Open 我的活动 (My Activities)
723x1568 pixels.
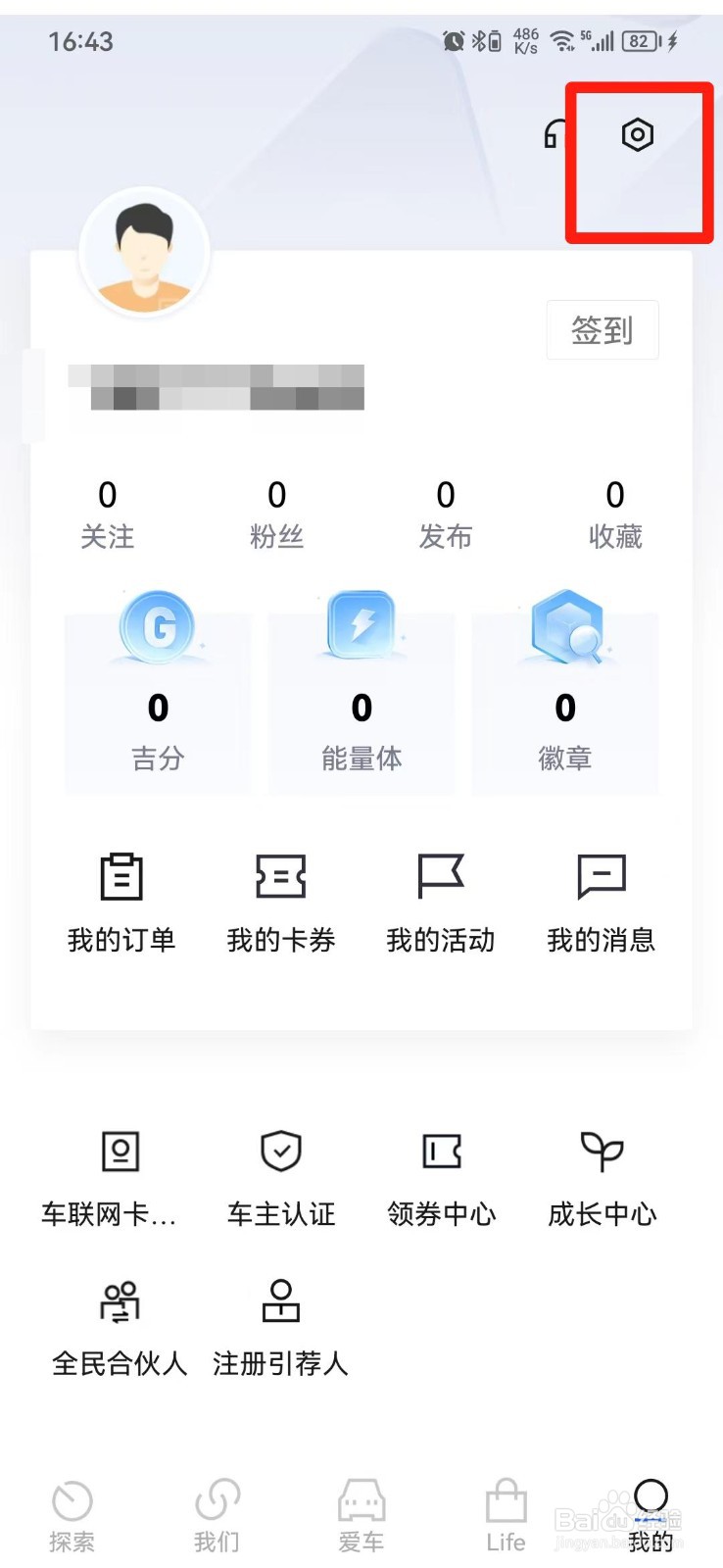pos(441,902)
